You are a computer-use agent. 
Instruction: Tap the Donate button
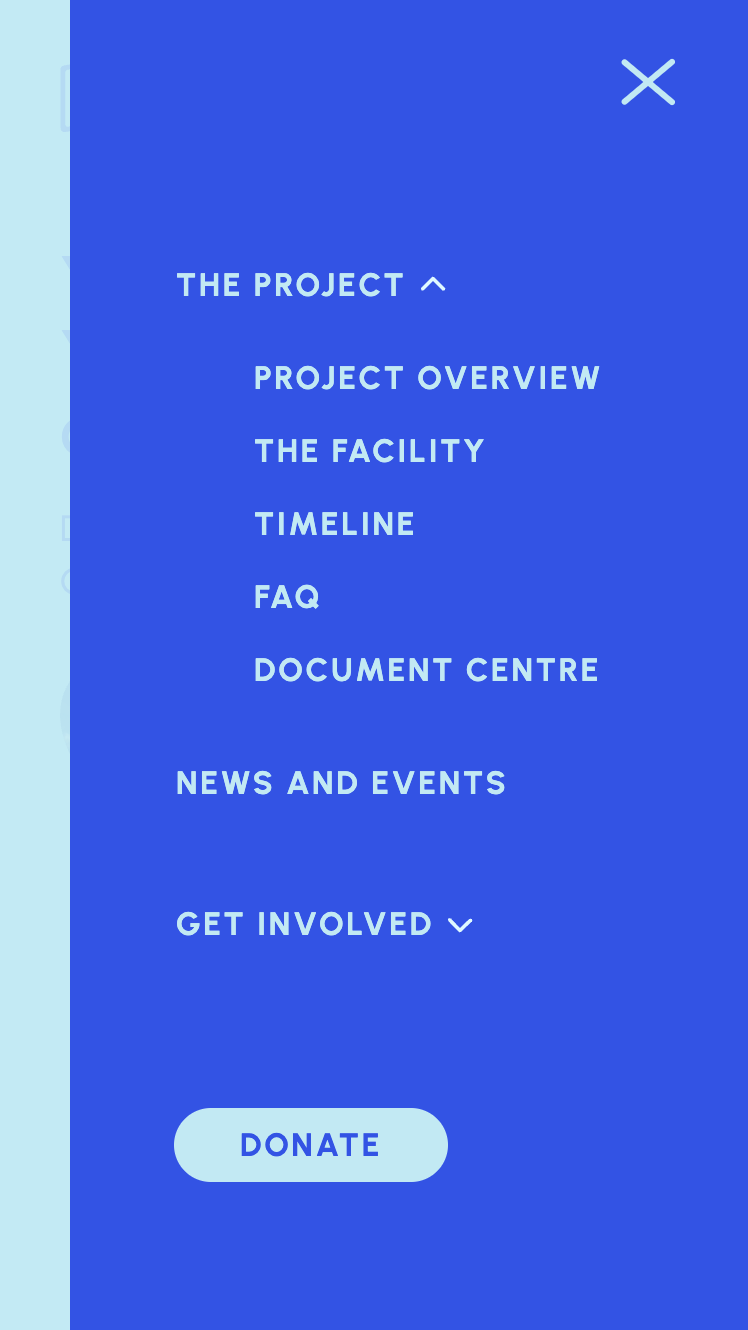coord(311,1145)
